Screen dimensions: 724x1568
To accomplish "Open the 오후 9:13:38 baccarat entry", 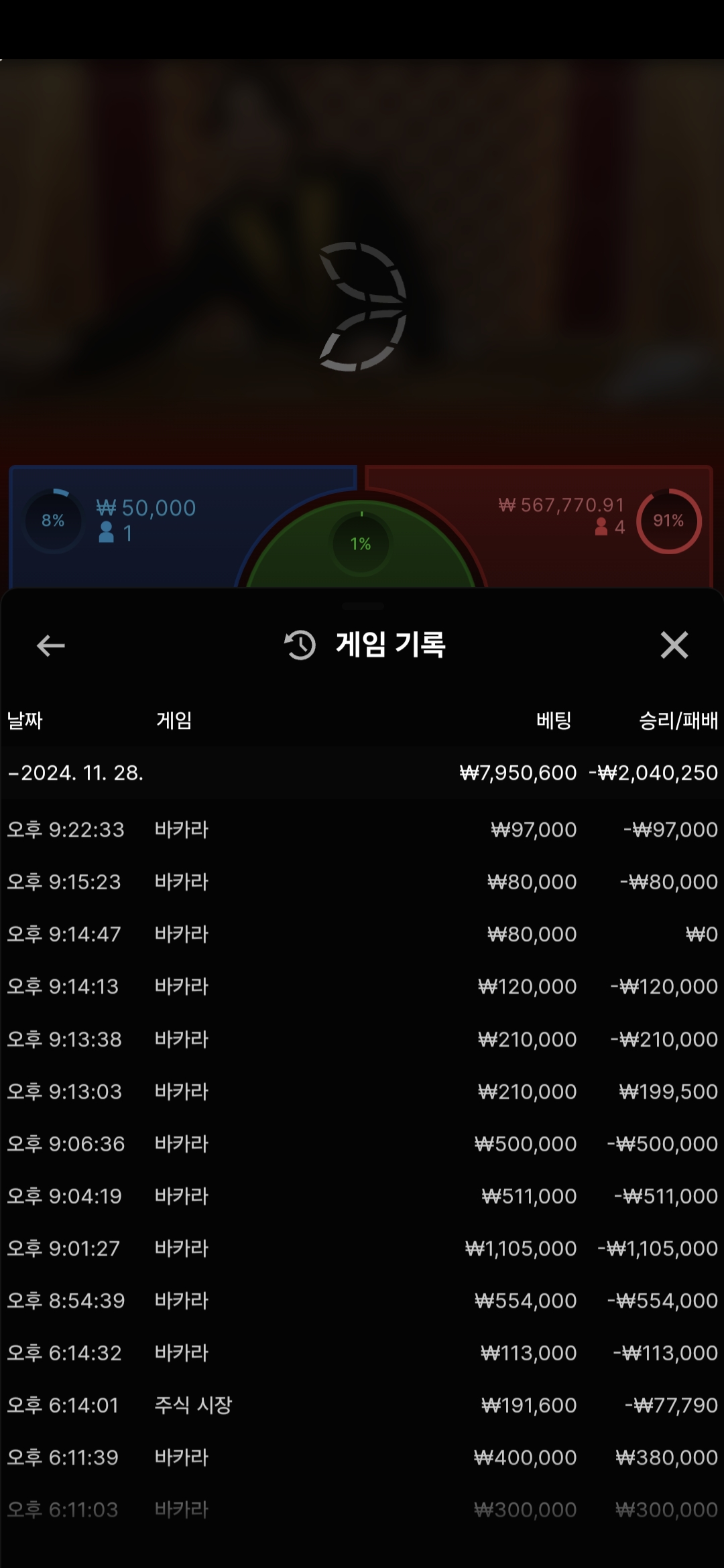I will tap(362, 1039).
